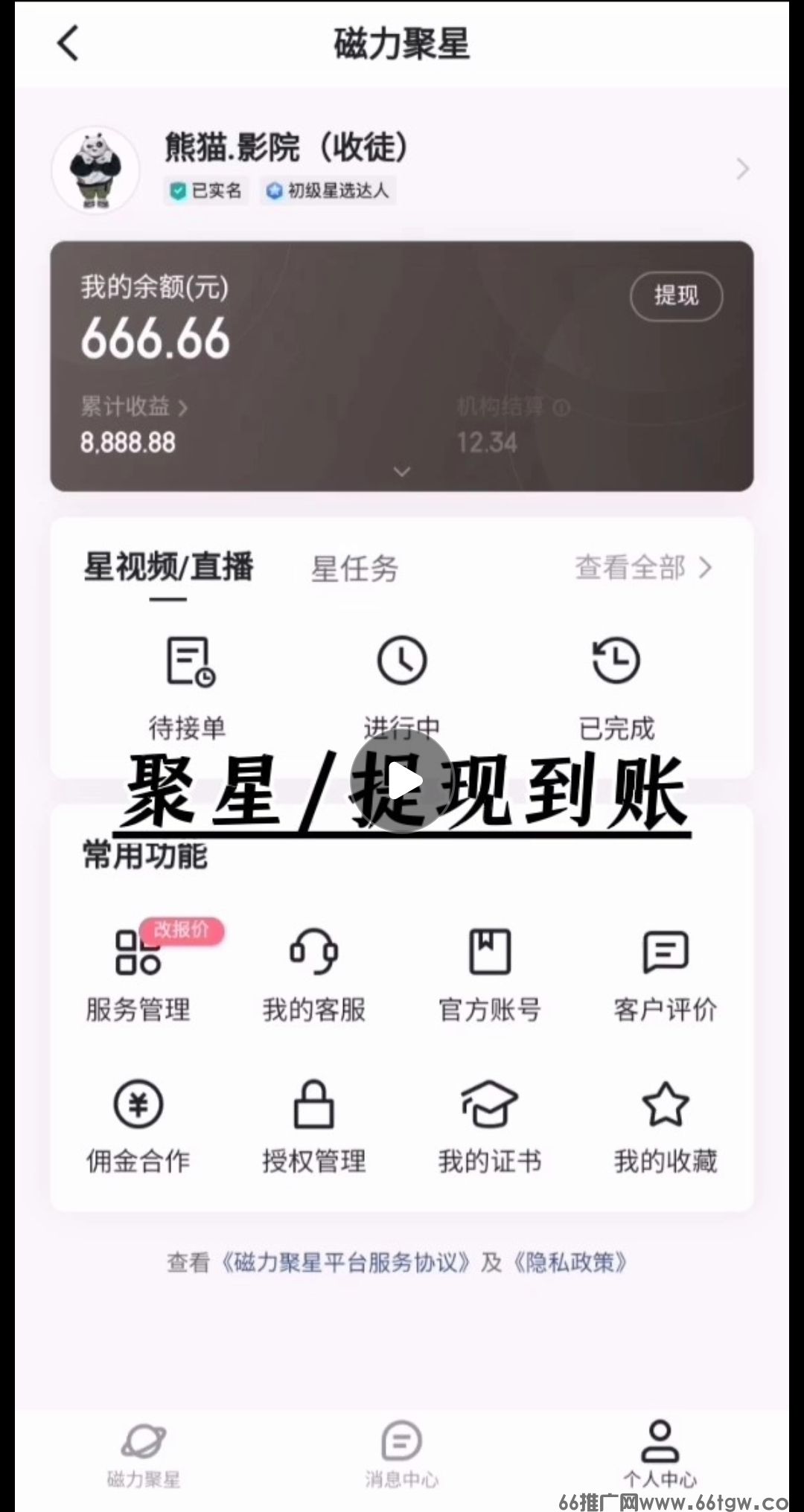Open 累计收益 earnings details
The height and width of the screenshot is (1512, 804).
[x=134, y=407]
